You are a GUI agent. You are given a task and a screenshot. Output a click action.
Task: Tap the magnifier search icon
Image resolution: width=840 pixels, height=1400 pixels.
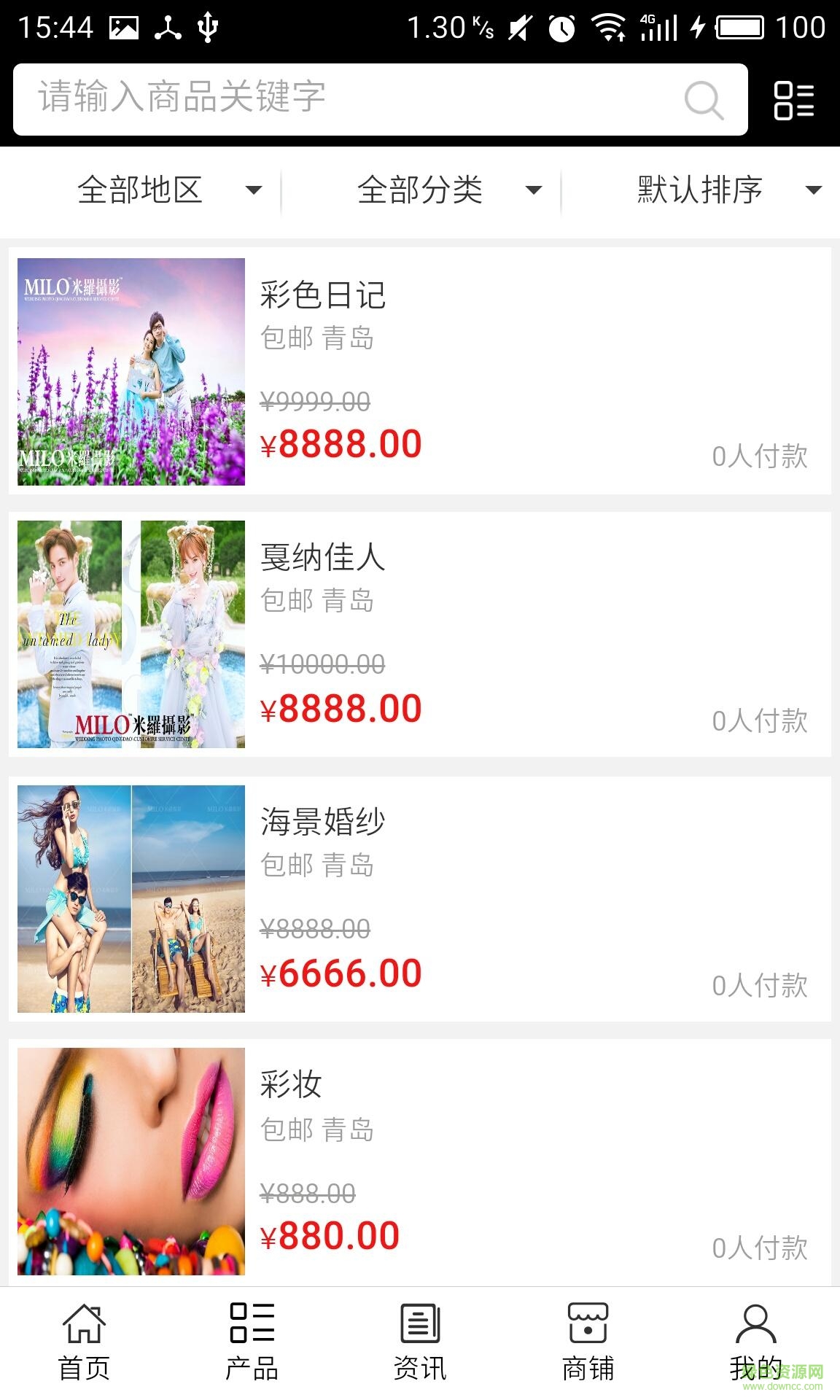pos(704,100)
